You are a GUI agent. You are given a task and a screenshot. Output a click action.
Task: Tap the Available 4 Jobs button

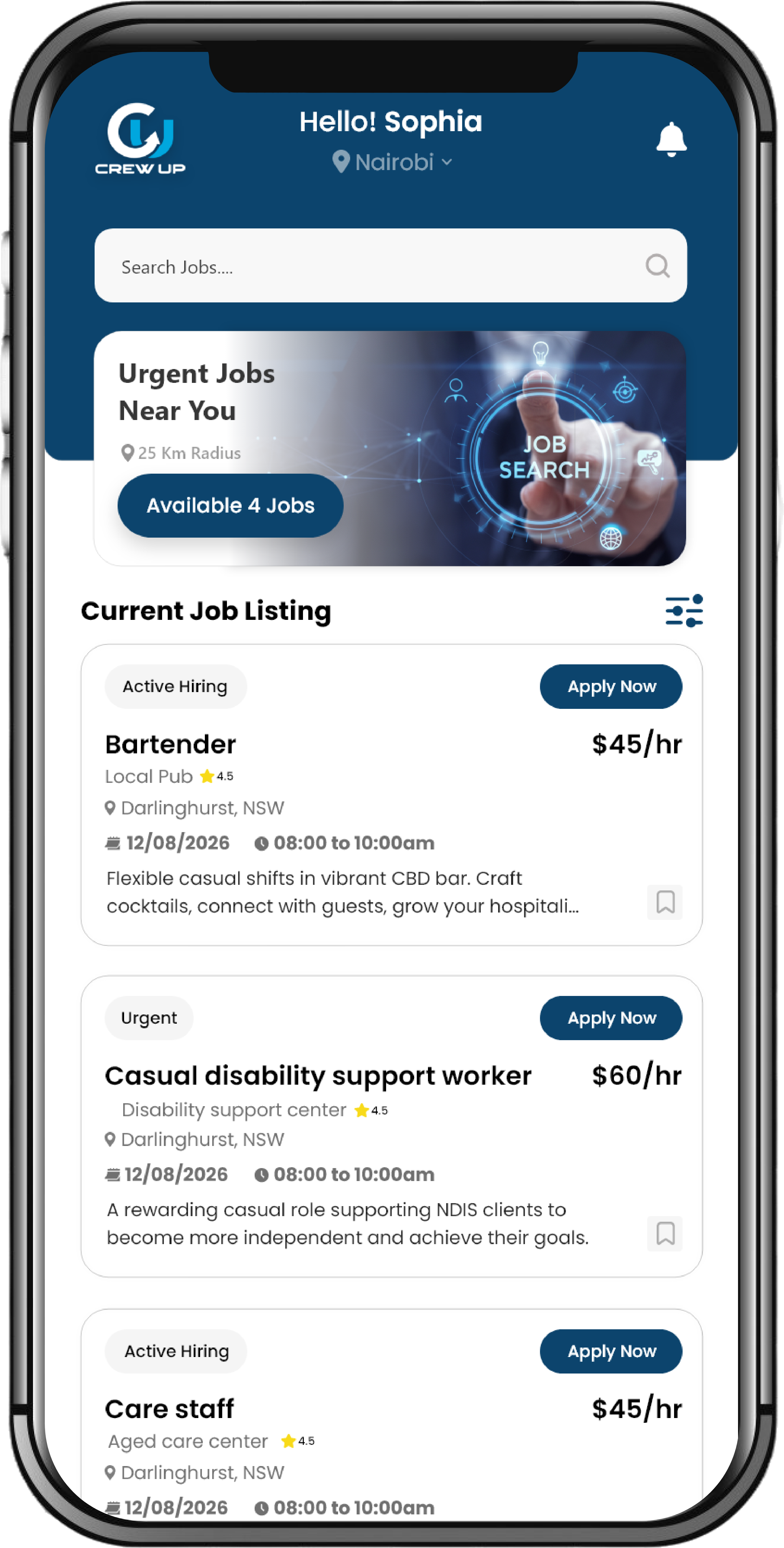coord(230,505)
